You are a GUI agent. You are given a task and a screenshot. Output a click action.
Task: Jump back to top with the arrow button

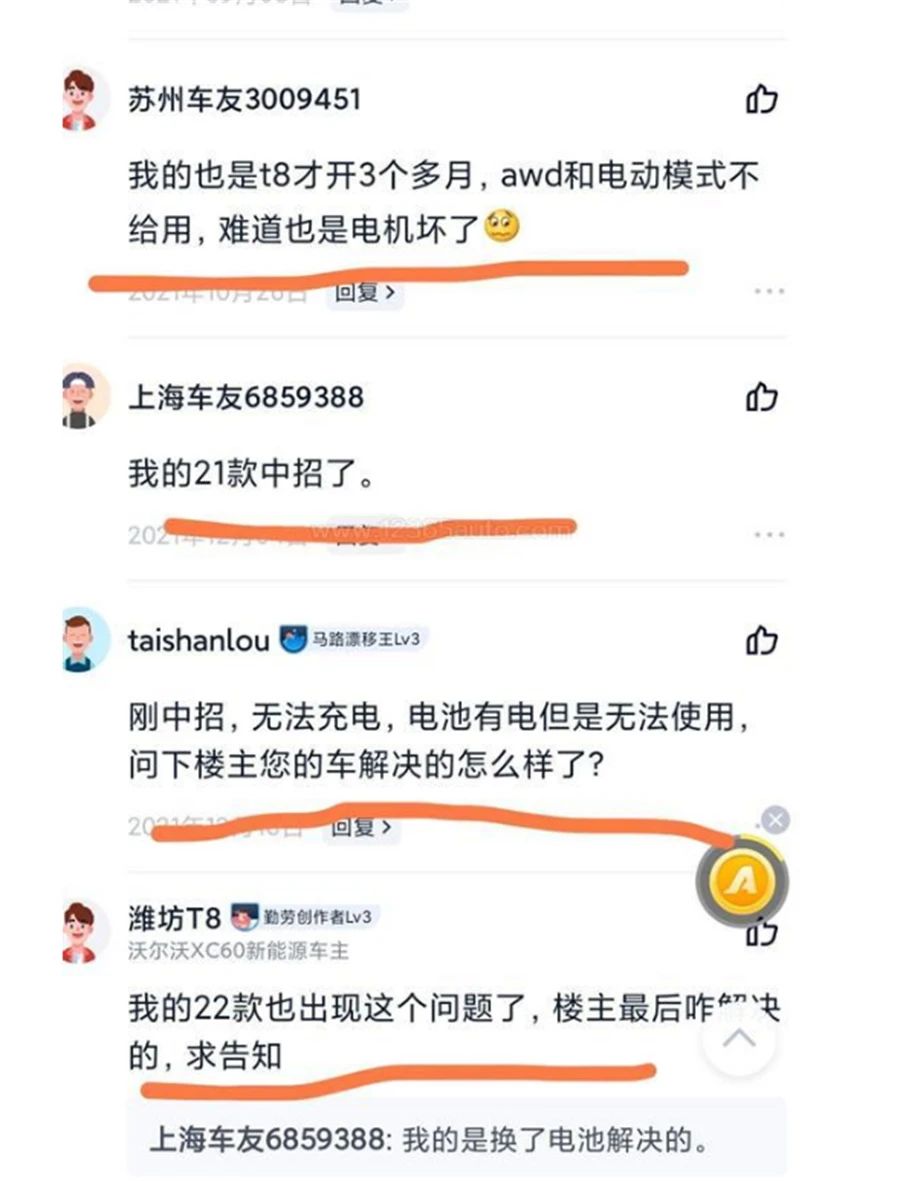pyautogui.click(x=740, y=1037)
